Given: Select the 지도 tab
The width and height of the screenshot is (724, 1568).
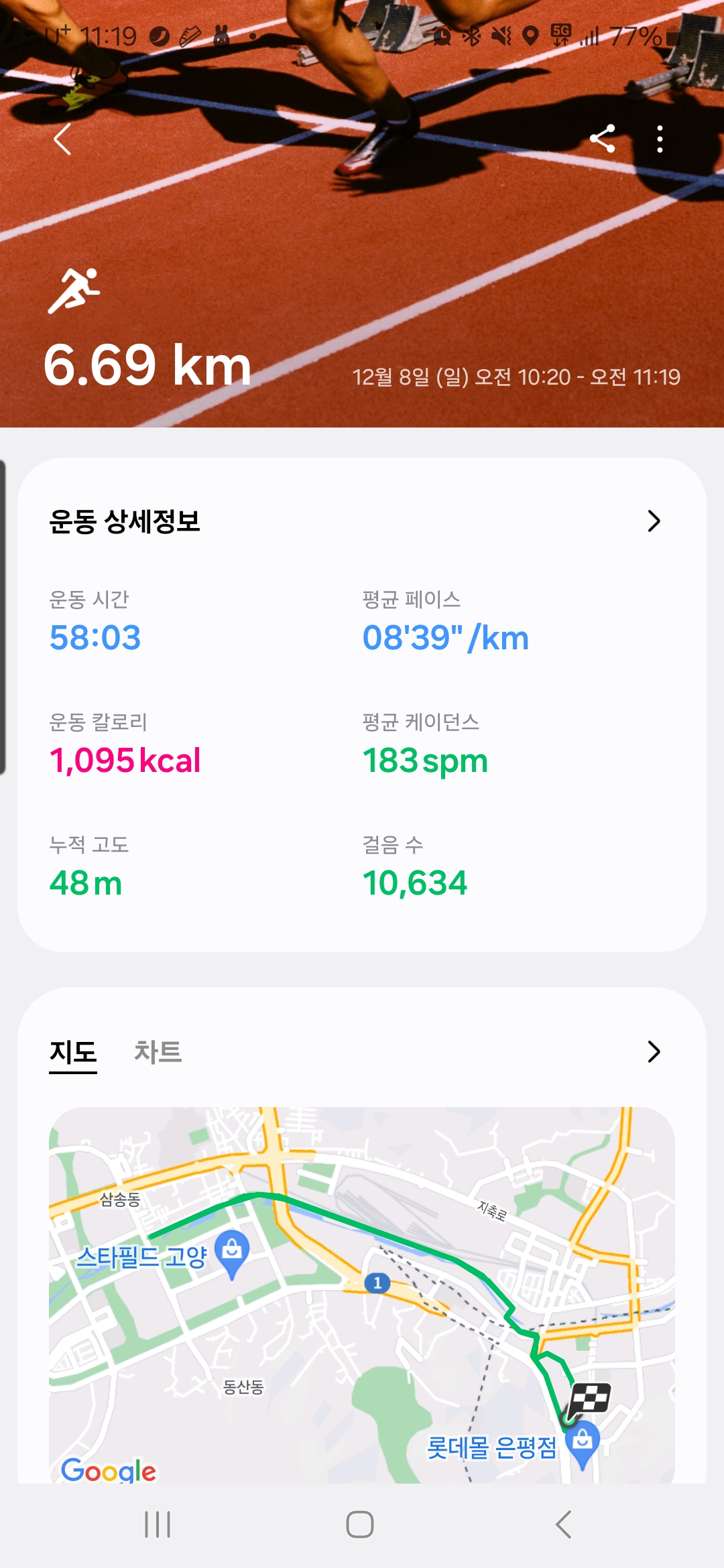Looking at the screenshot, I should click(x=73, y=1052).
